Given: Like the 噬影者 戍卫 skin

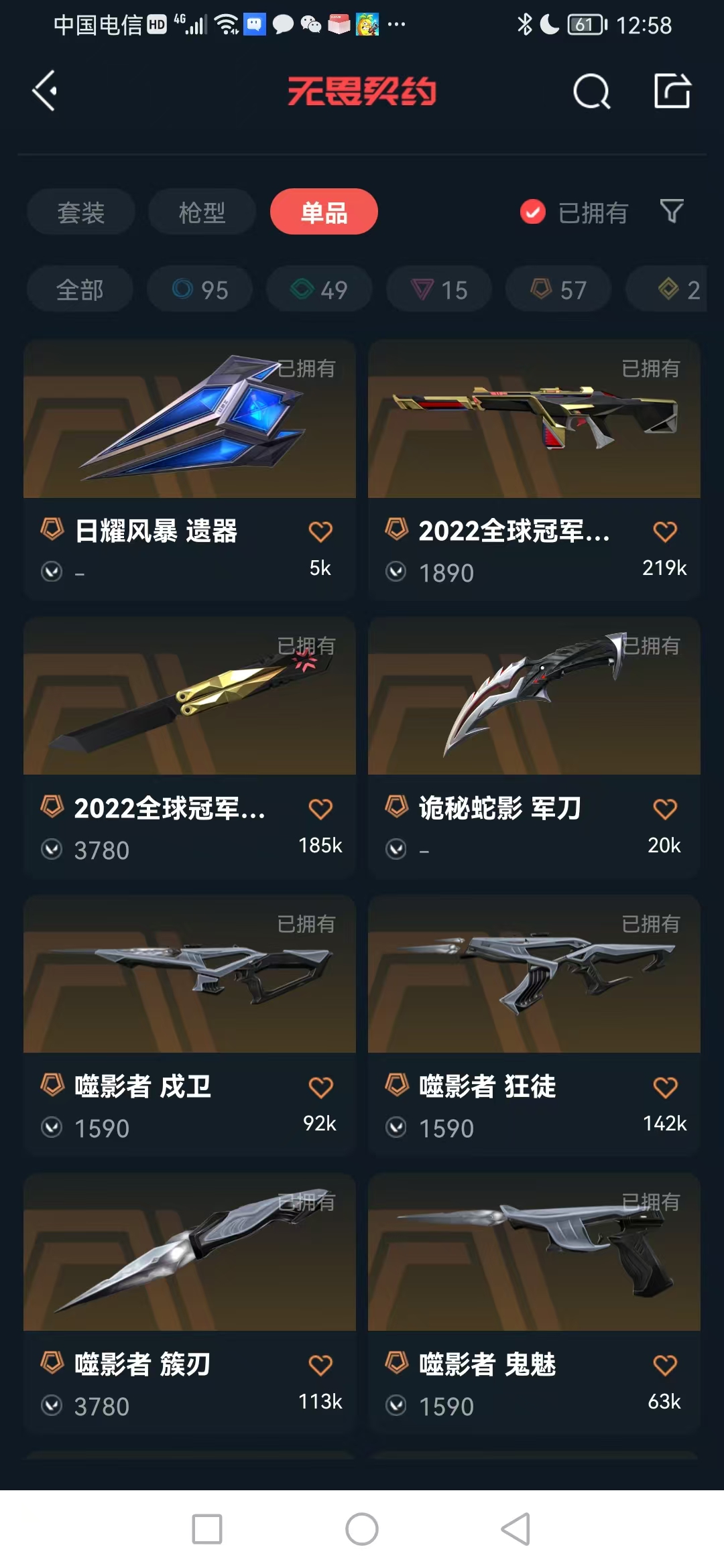Looking at the screenshot, I should pyautogui.click(x=320, y=1087).
